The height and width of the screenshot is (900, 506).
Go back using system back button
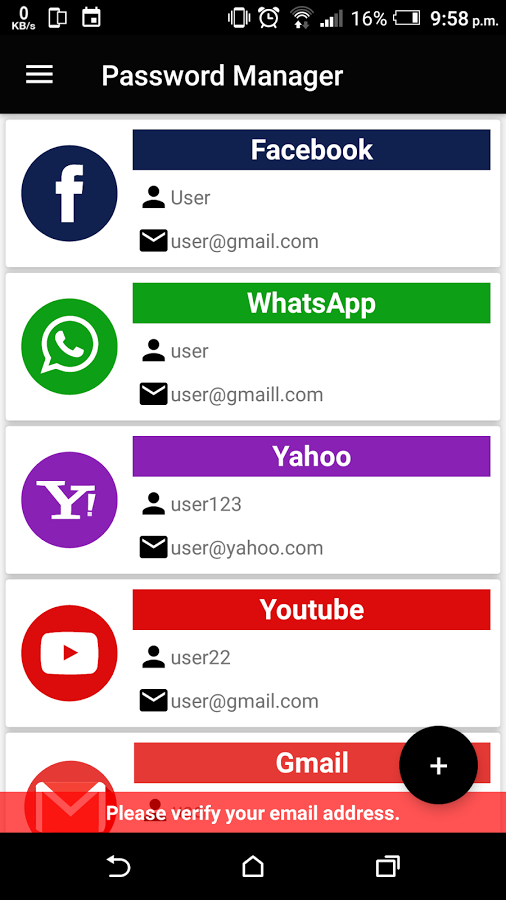click(119, 866)
